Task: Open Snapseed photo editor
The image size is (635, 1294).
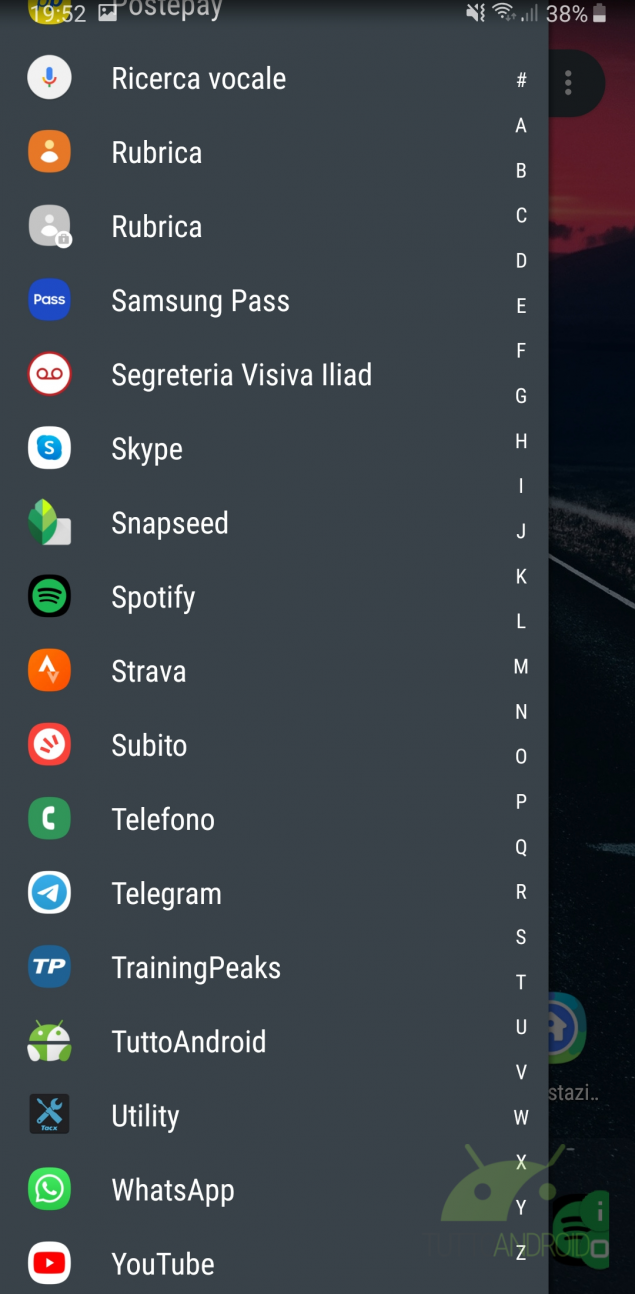Action: pyautogui.click(x=170, y=523)
